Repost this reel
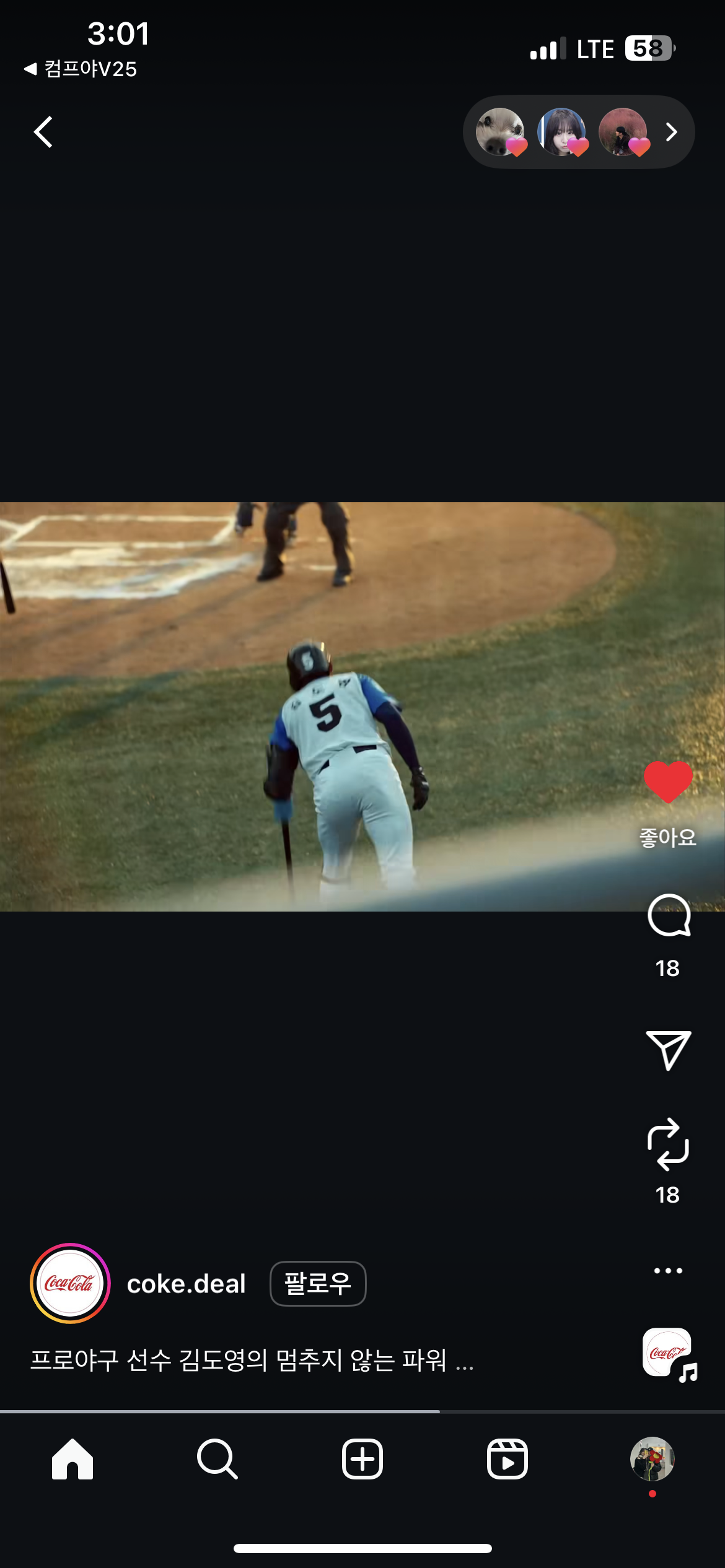The height and width of the screenshot is (1568, 725). [668, 1144]
